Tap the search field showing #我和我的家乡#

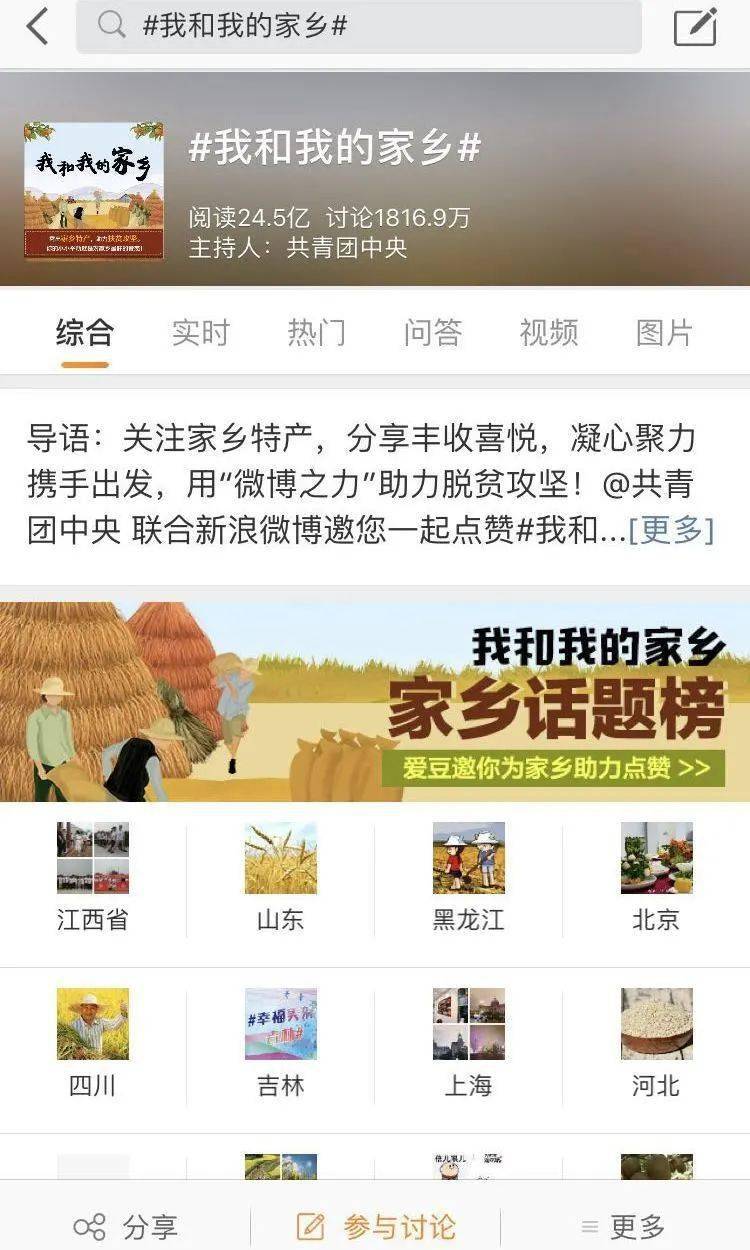[x=358, y=27]
